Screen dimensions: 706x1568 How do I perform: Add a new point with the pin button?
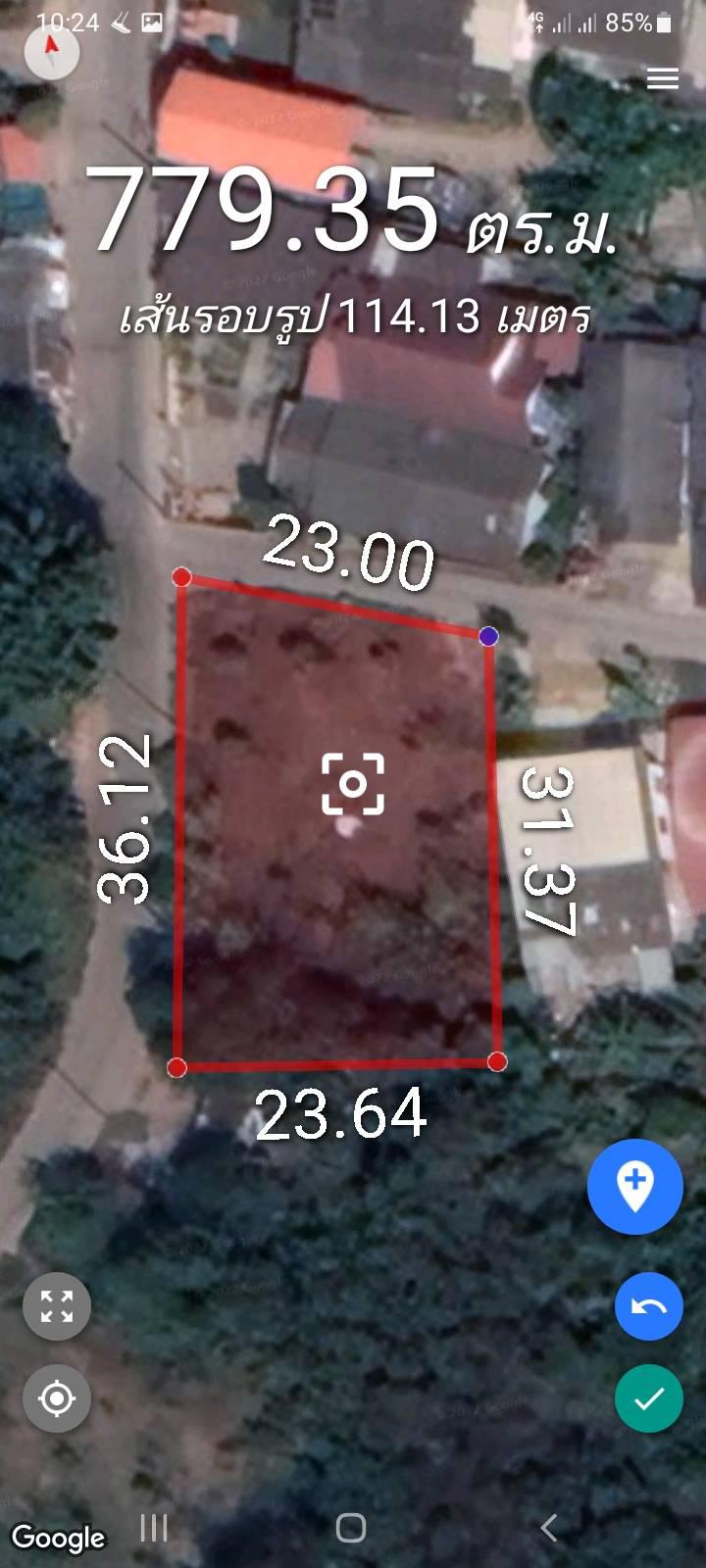(x=634, y=1186)
